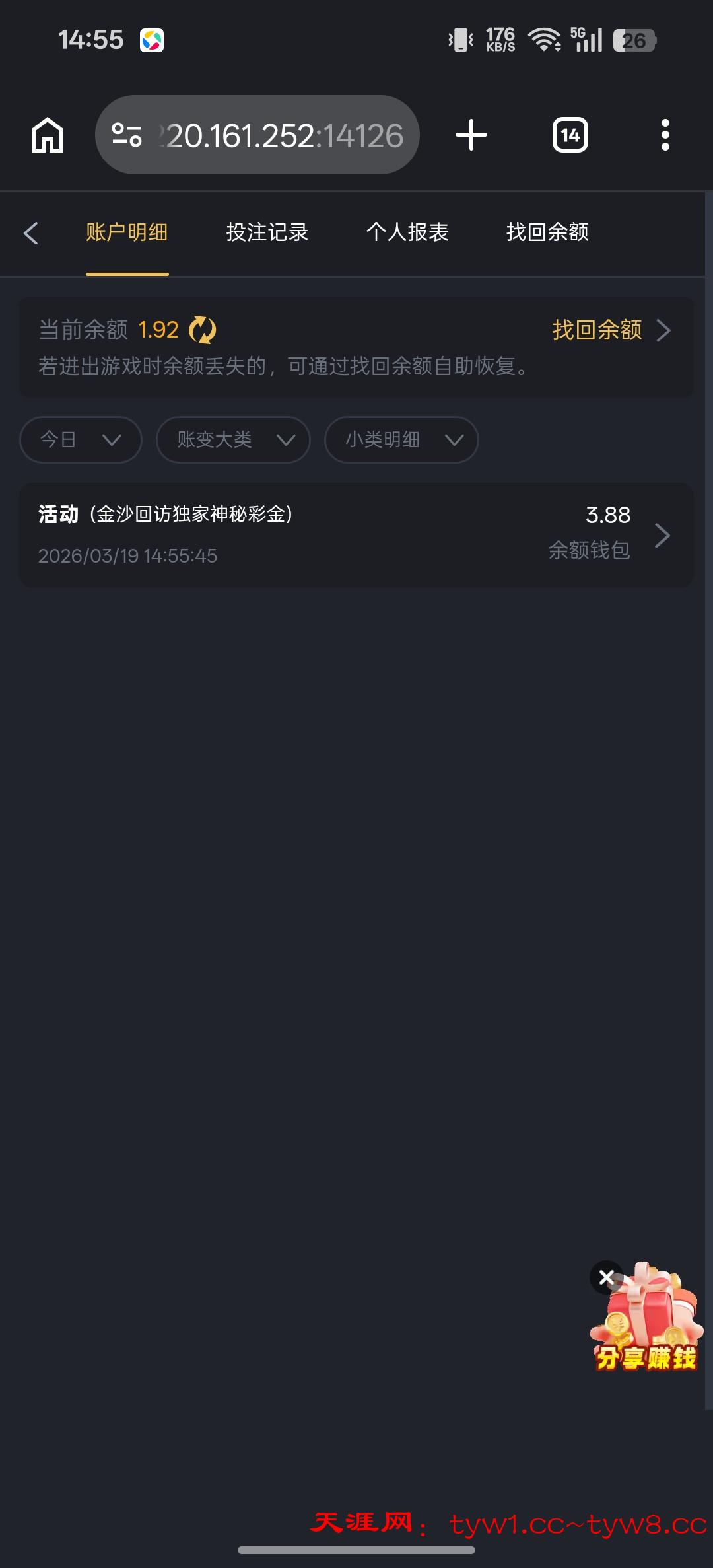Expand the 小类明细 filter dropdown

(401, 440)
